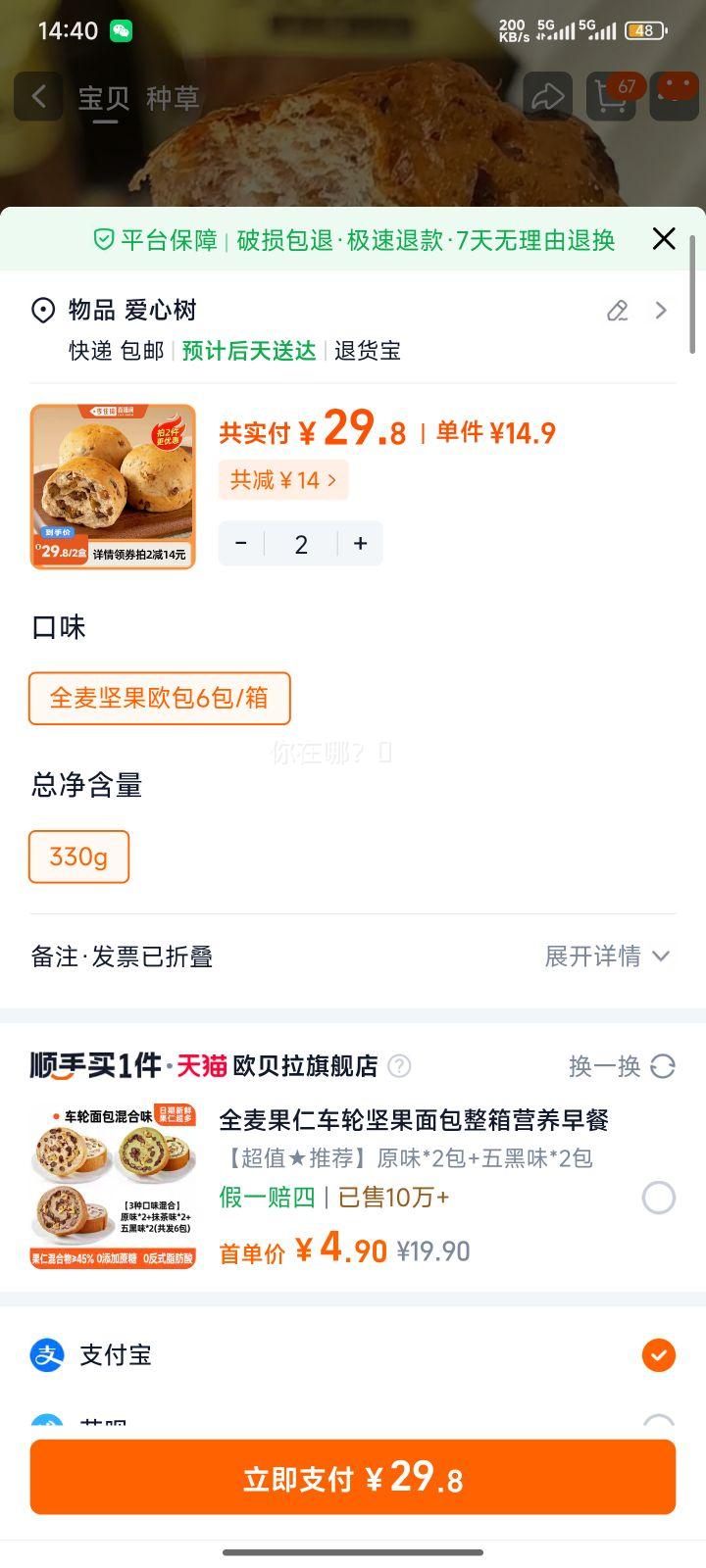
Task: Expand the address section chevron
Action: click(661, 310)
